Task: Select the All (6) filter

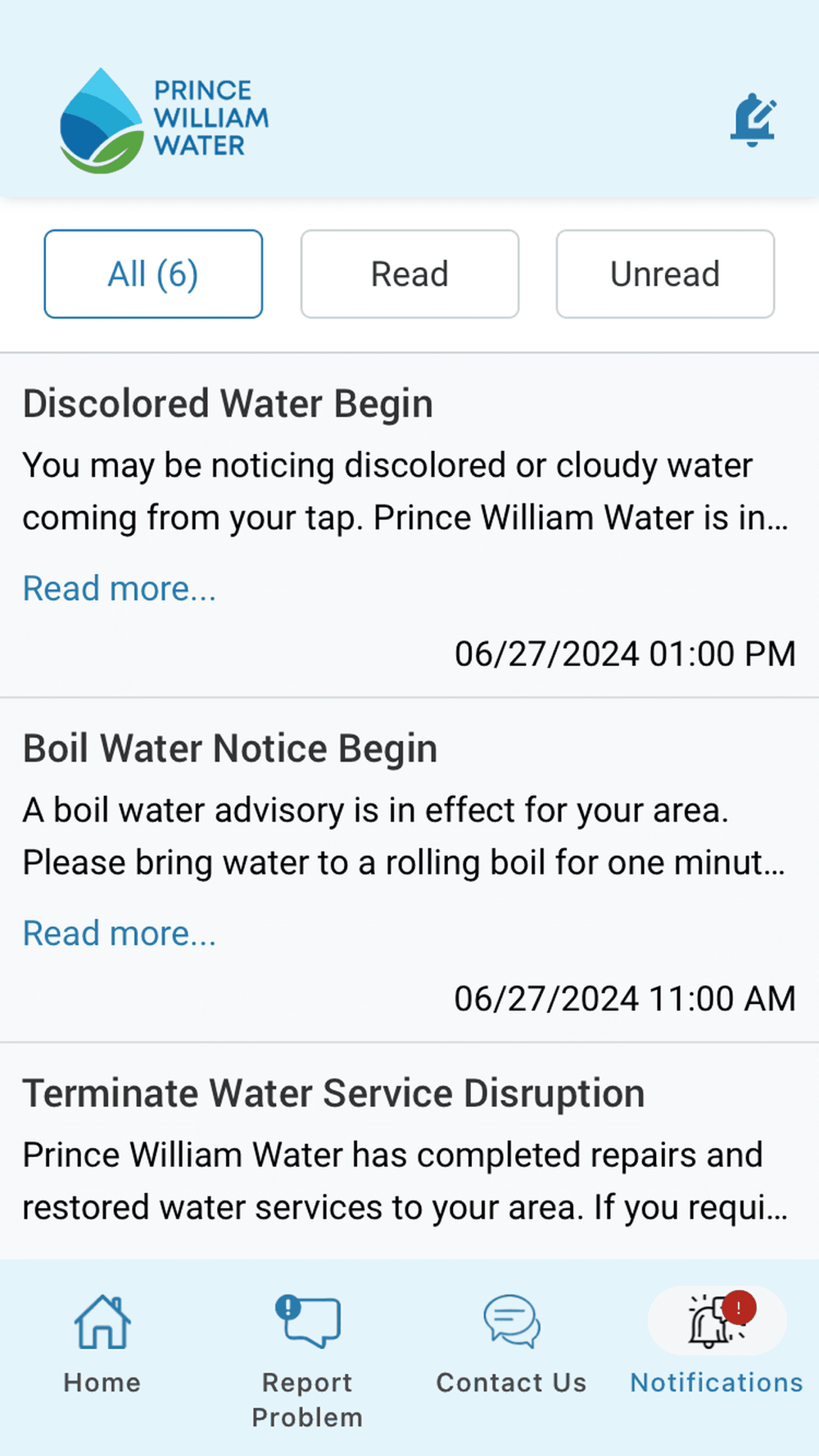Action: (153, 274)
